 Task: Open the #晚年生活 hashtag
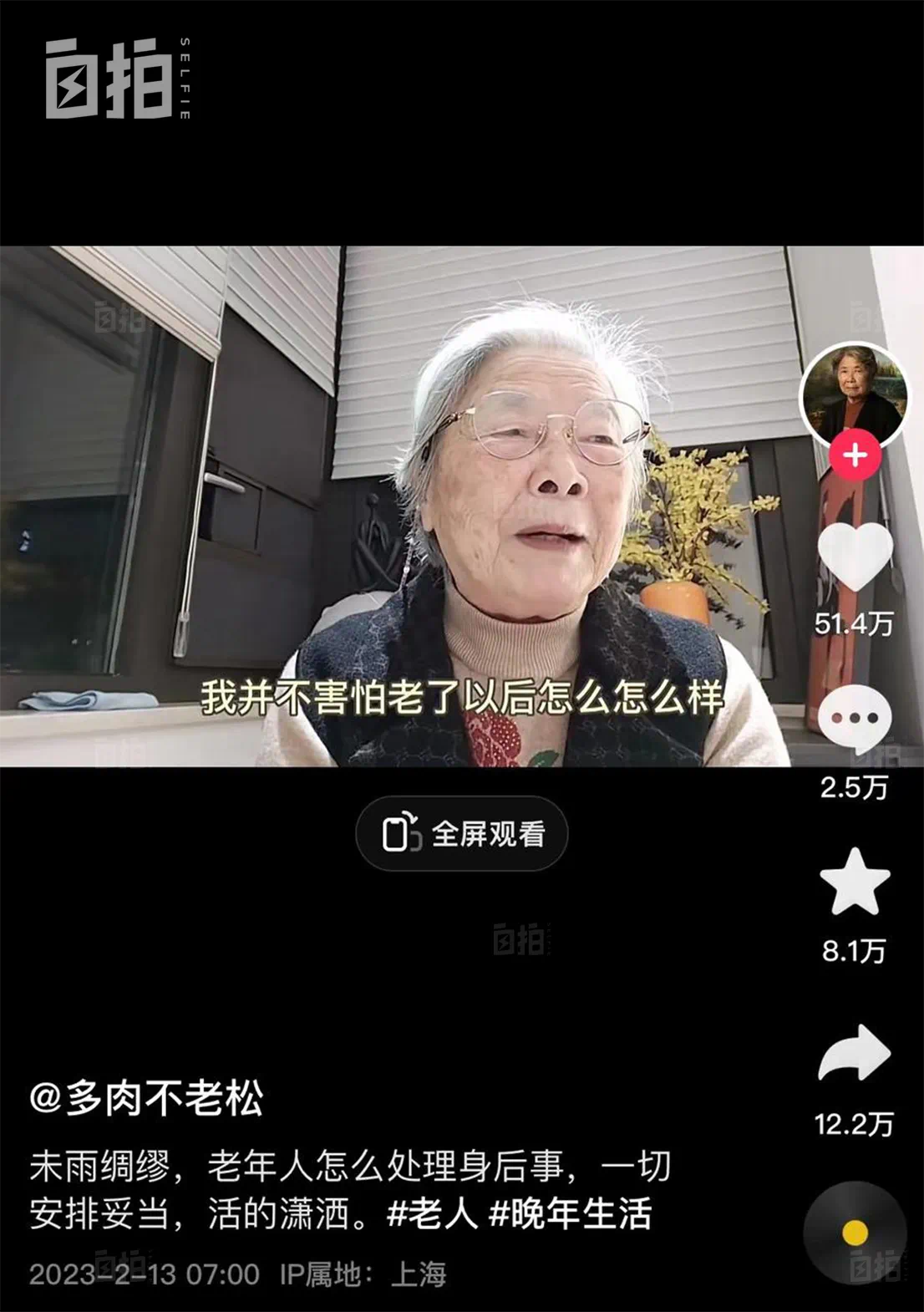(x=570, y=1214)
